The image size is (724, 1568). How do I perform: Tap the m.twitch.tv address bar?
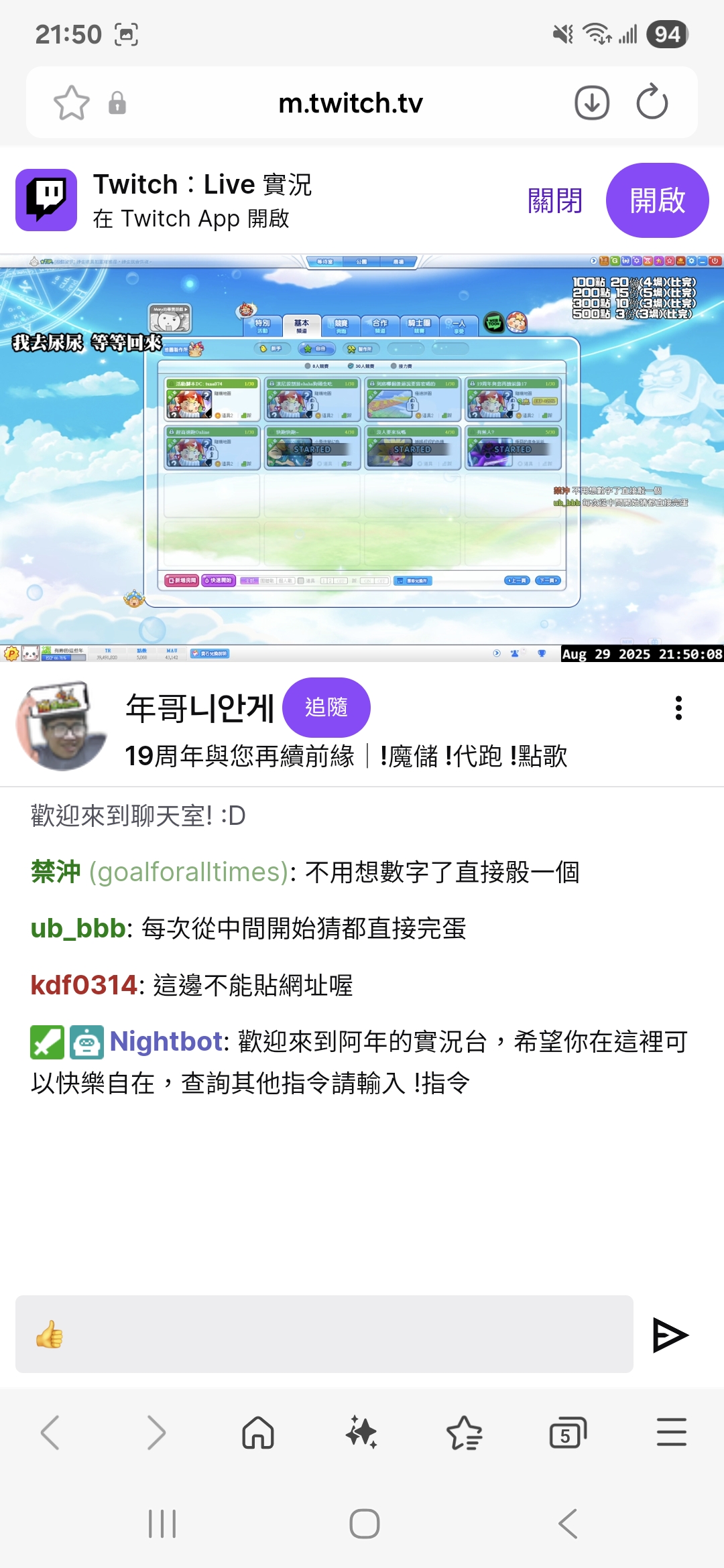click(x=350, y=103)
